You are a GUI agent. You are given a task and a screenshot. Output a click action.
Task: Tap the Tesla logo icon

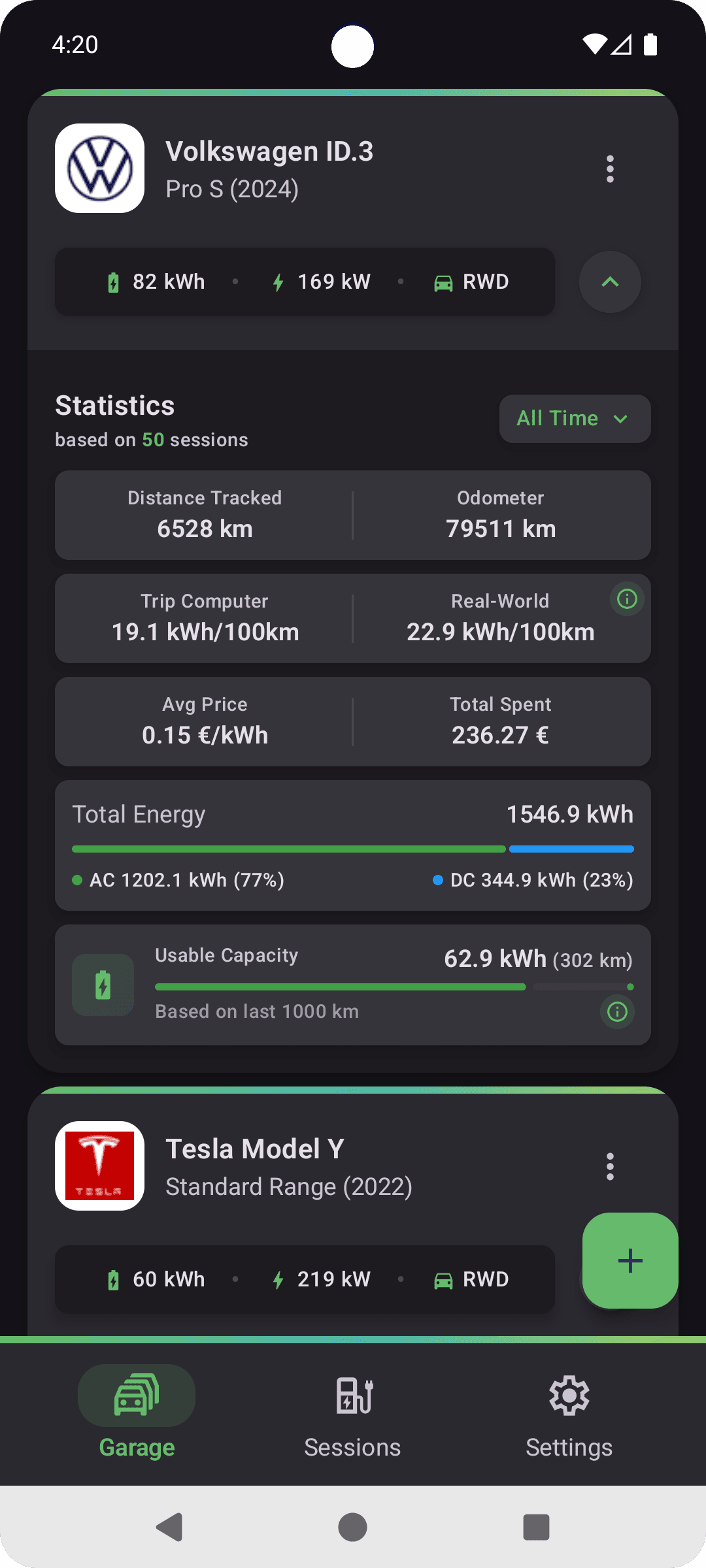click(x=99, y=1166)
